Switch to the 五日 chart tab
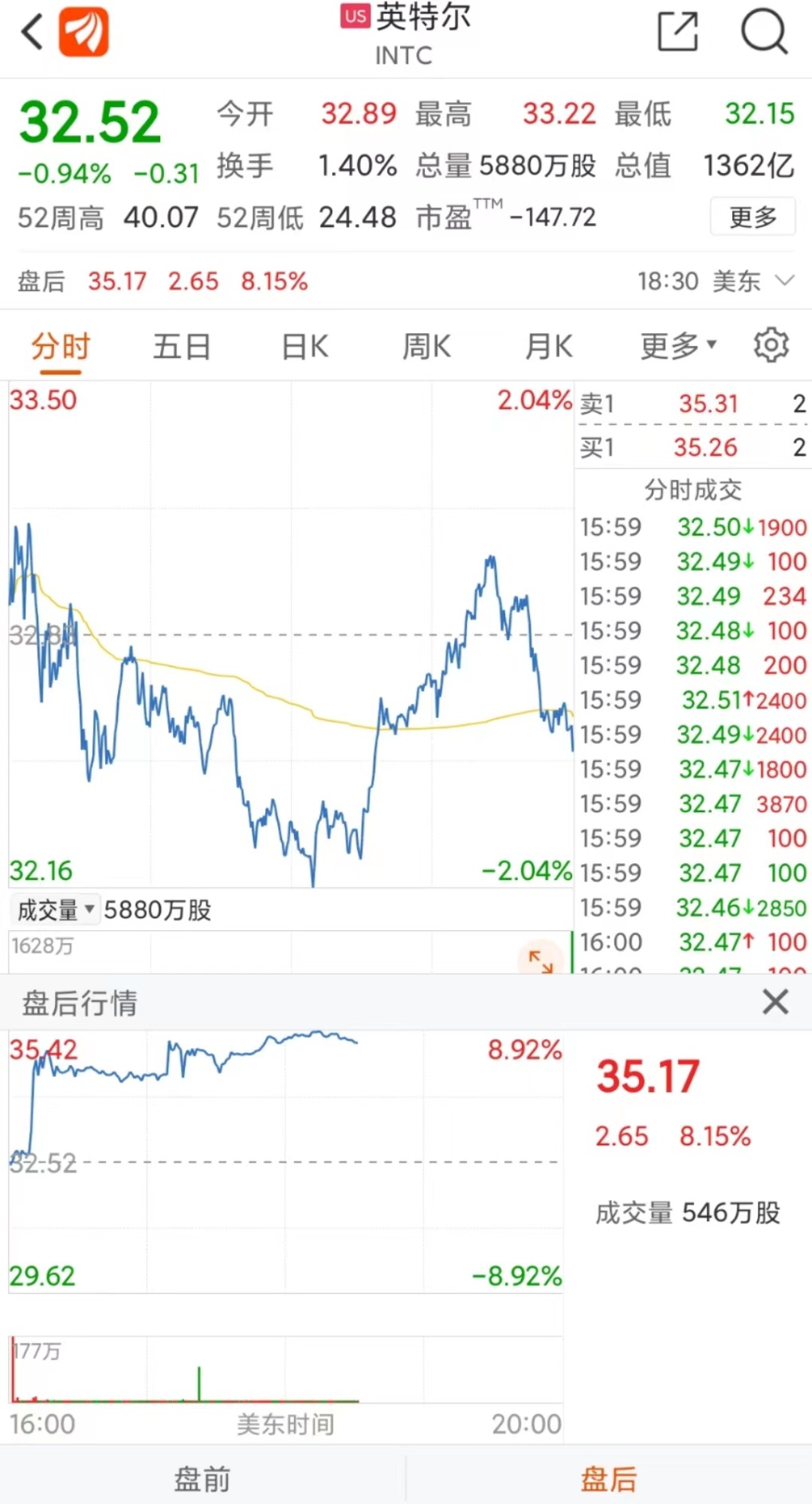This screenshot has height=1504, width=812. click(182, 347)
